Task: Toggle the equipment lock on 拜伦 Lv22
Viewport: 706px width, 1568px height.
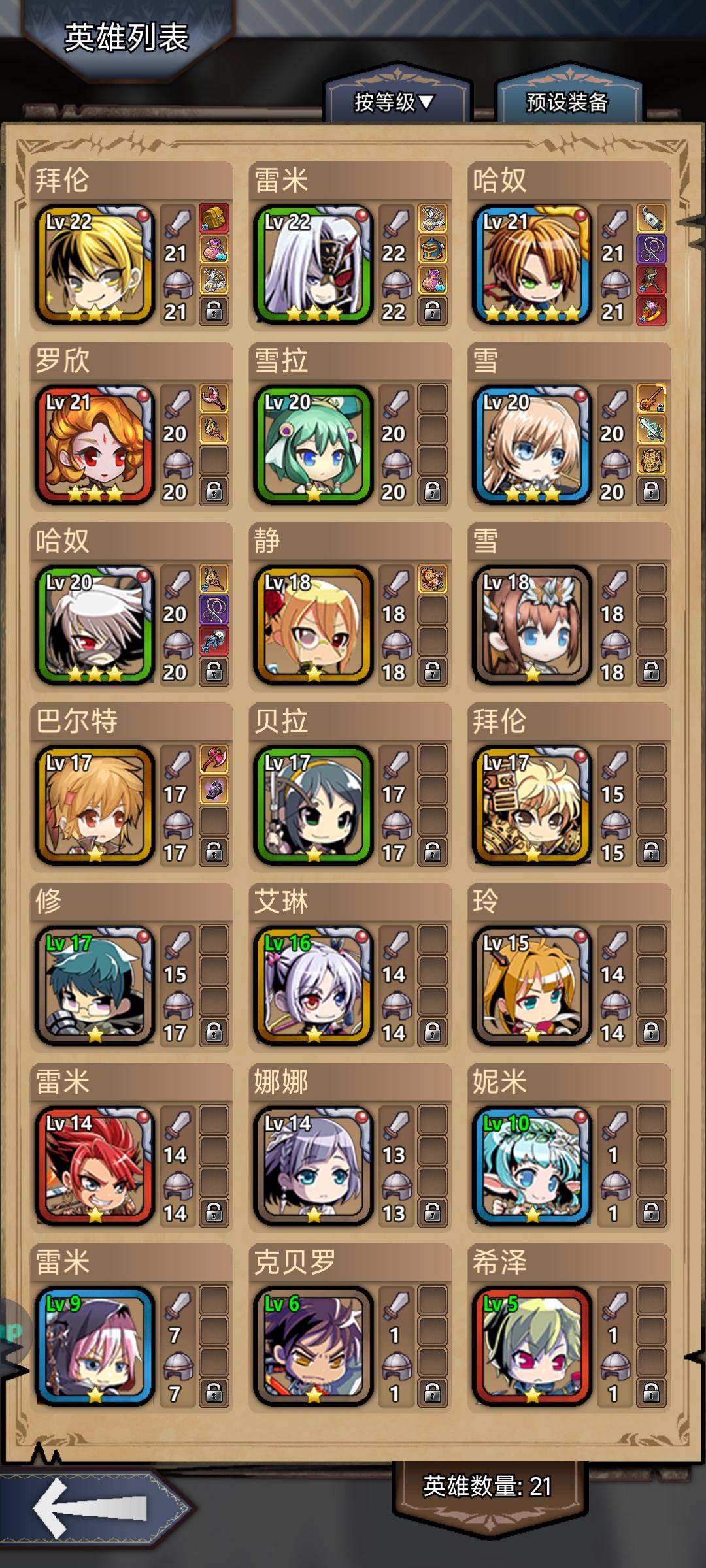Action: tap(214, 309)
